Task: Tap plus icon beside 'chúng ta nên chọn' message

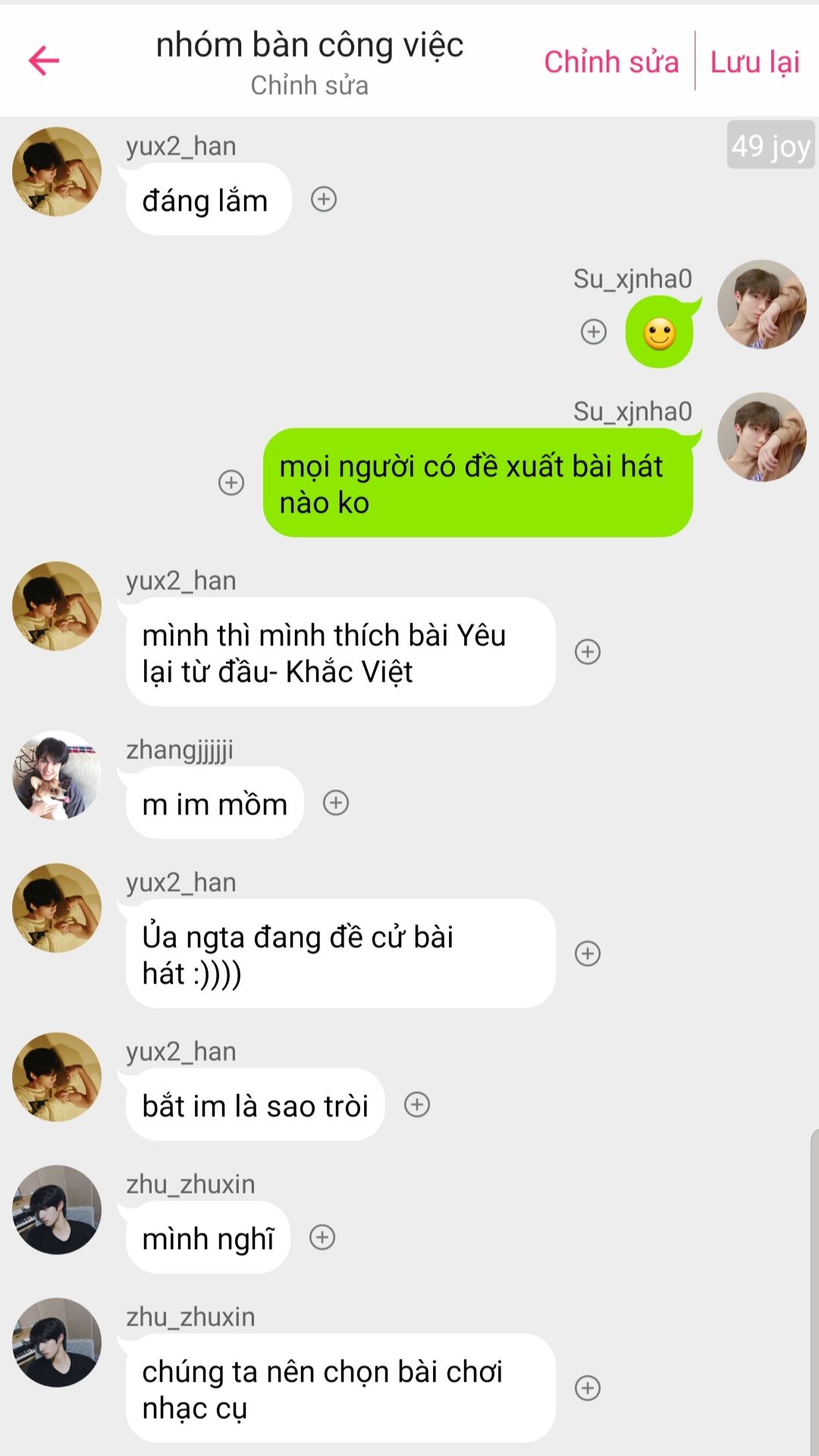Action: pos(588,1388)
